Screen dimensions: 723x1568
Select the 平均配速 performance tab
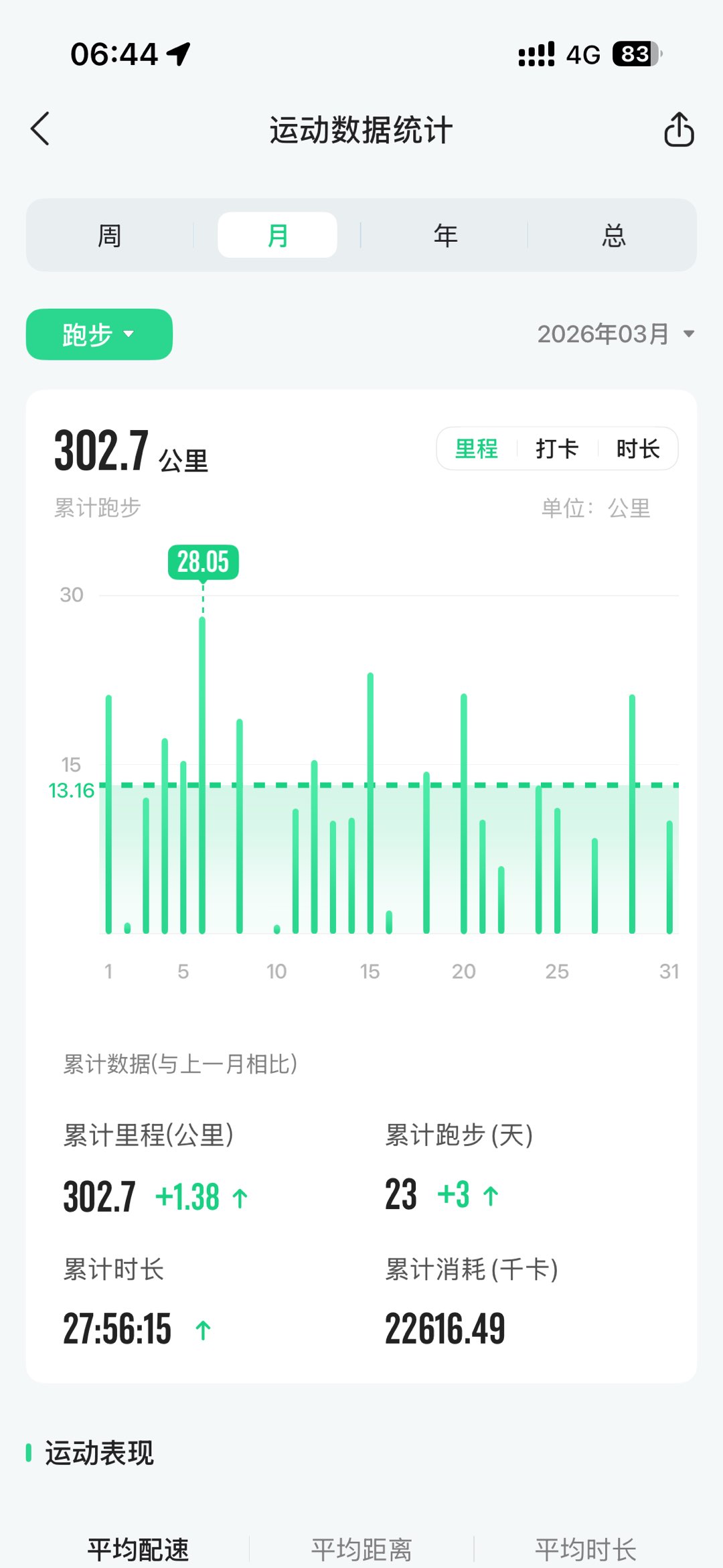point(138,1549)
